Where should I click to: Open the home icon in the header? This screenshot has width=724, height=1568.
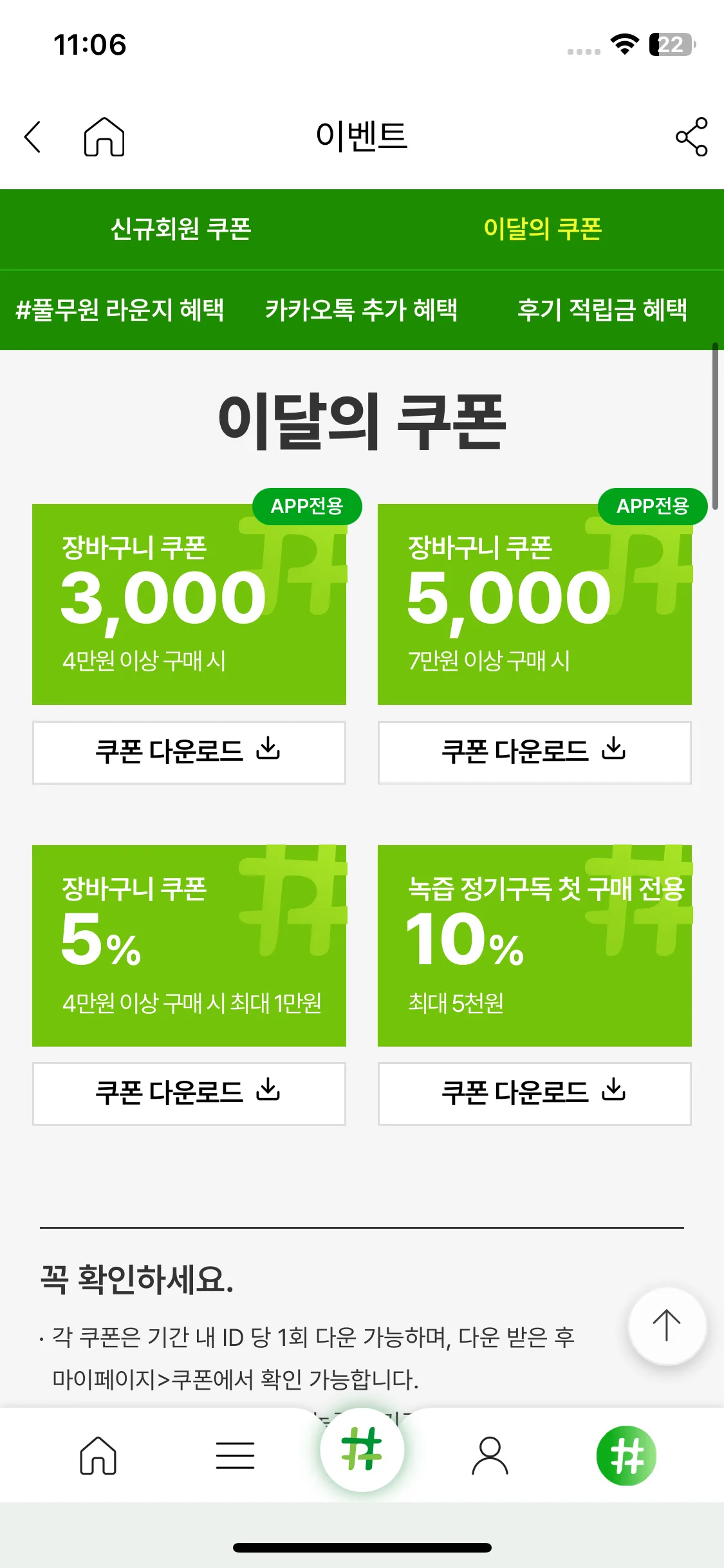point(104,136)
